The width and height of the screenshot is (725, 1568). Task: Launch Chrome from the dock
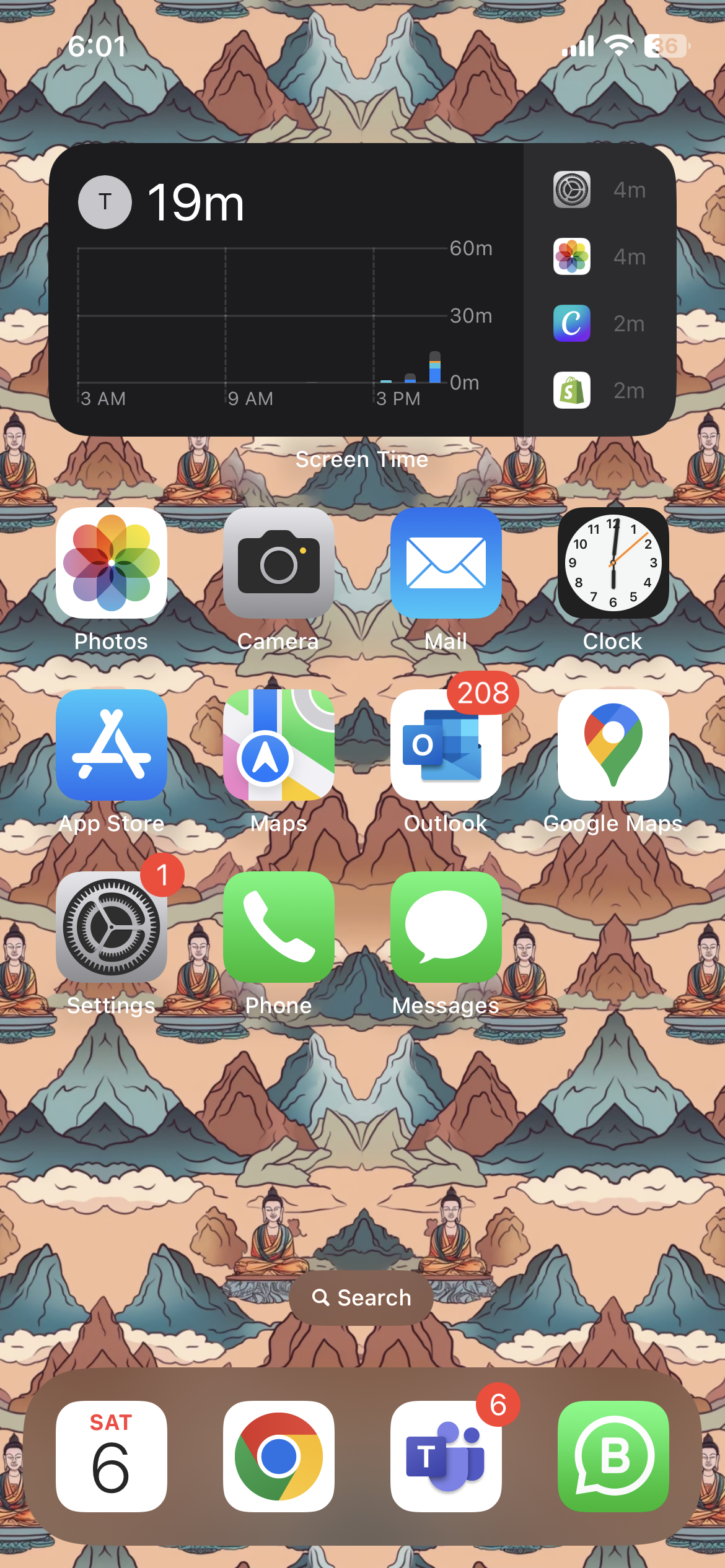point(279,1456)
